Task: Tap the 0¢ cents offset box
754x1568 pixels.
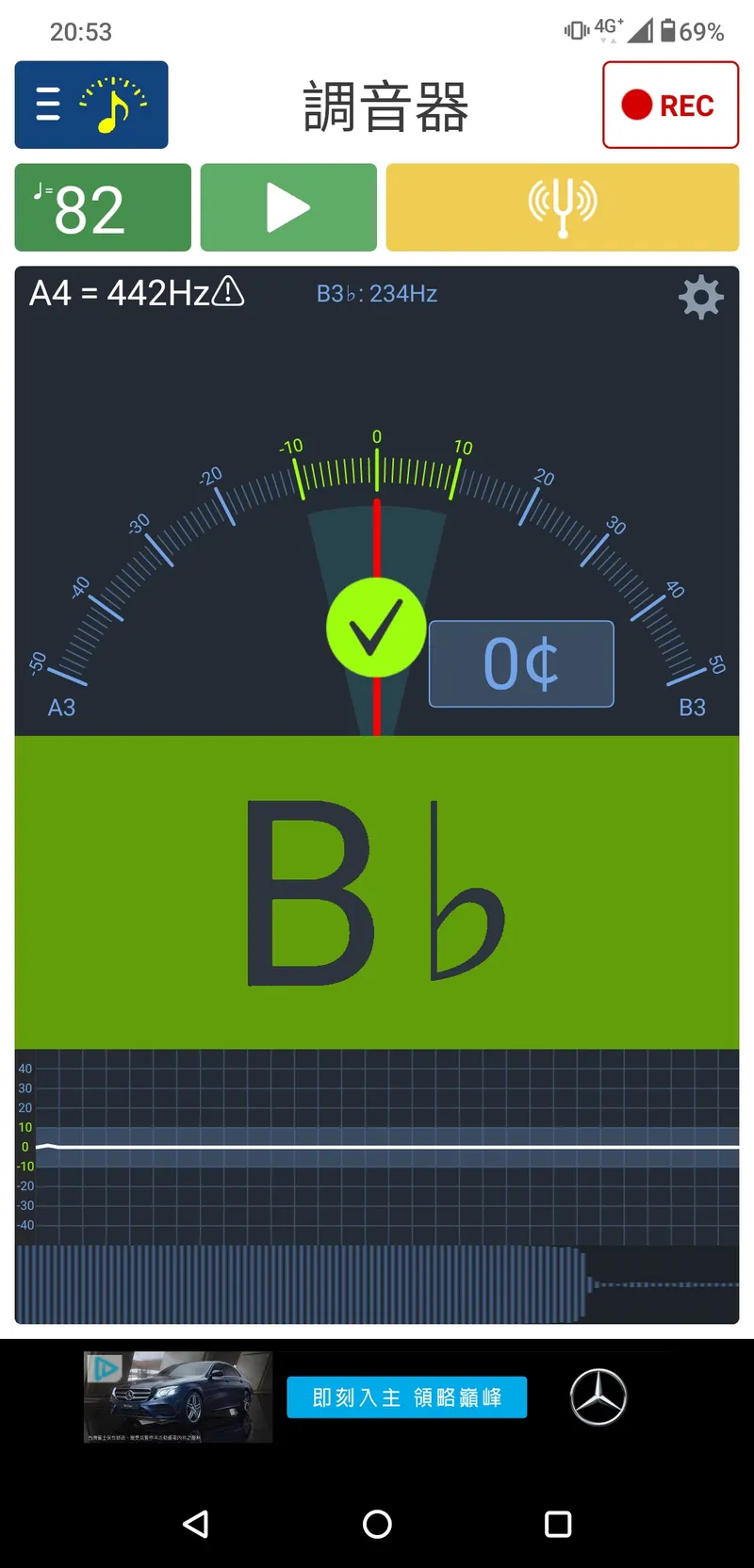Action: (x=521, y=663)
